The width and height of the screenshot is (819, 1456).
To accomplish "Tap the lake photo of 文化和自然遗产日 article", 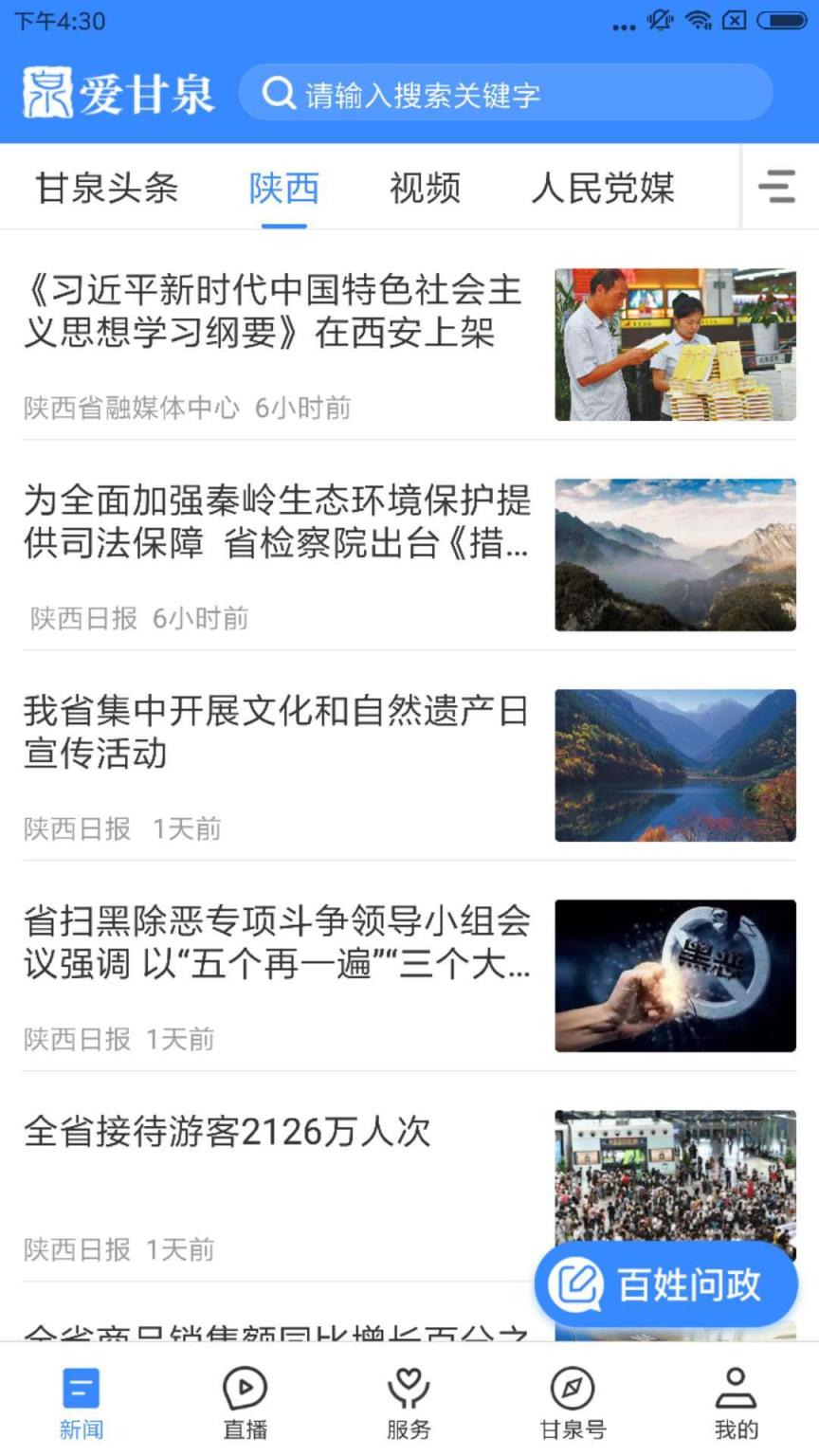I will pyautogui.click(x=675, y=765).
